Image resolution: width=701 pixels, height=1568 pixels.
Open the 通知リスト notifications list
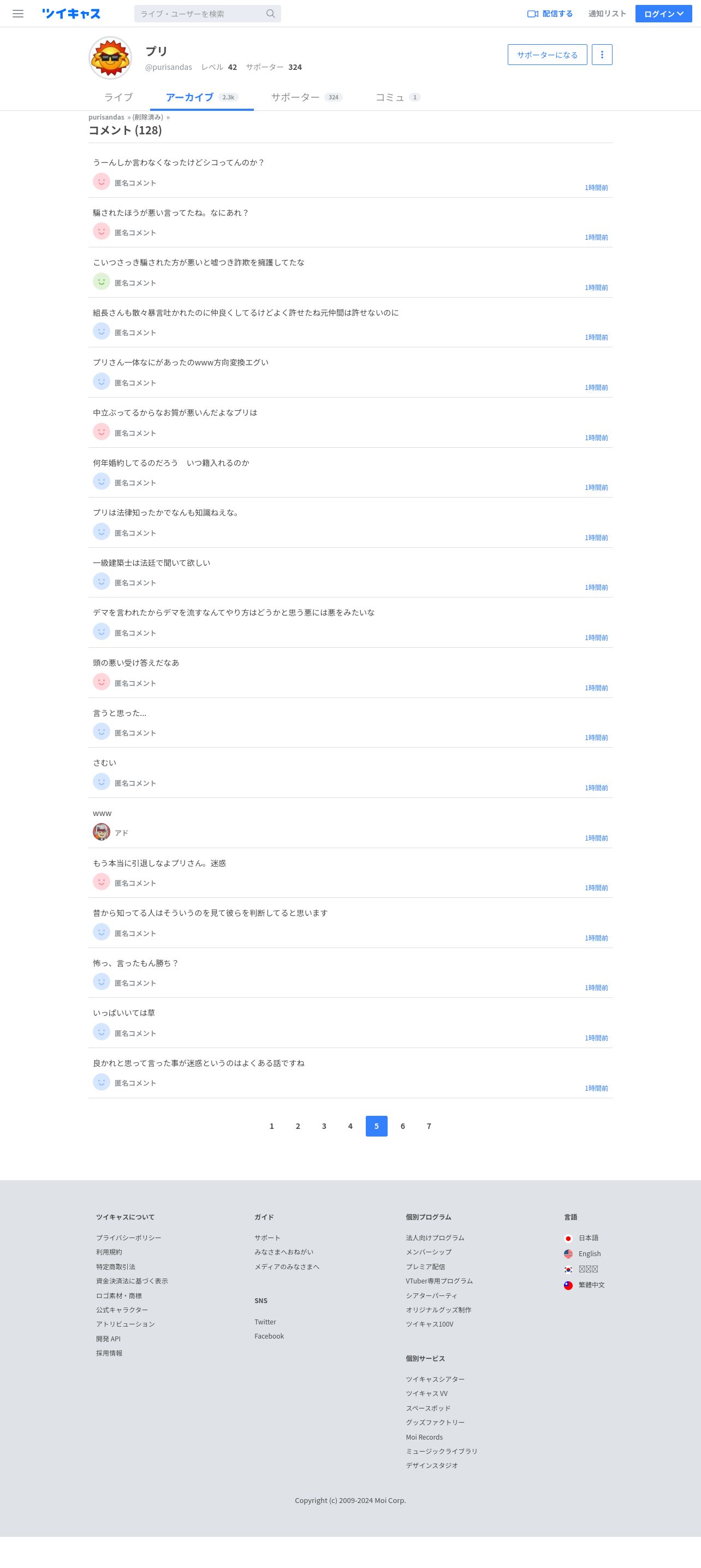pyautogui.click(x=607, y=14)
